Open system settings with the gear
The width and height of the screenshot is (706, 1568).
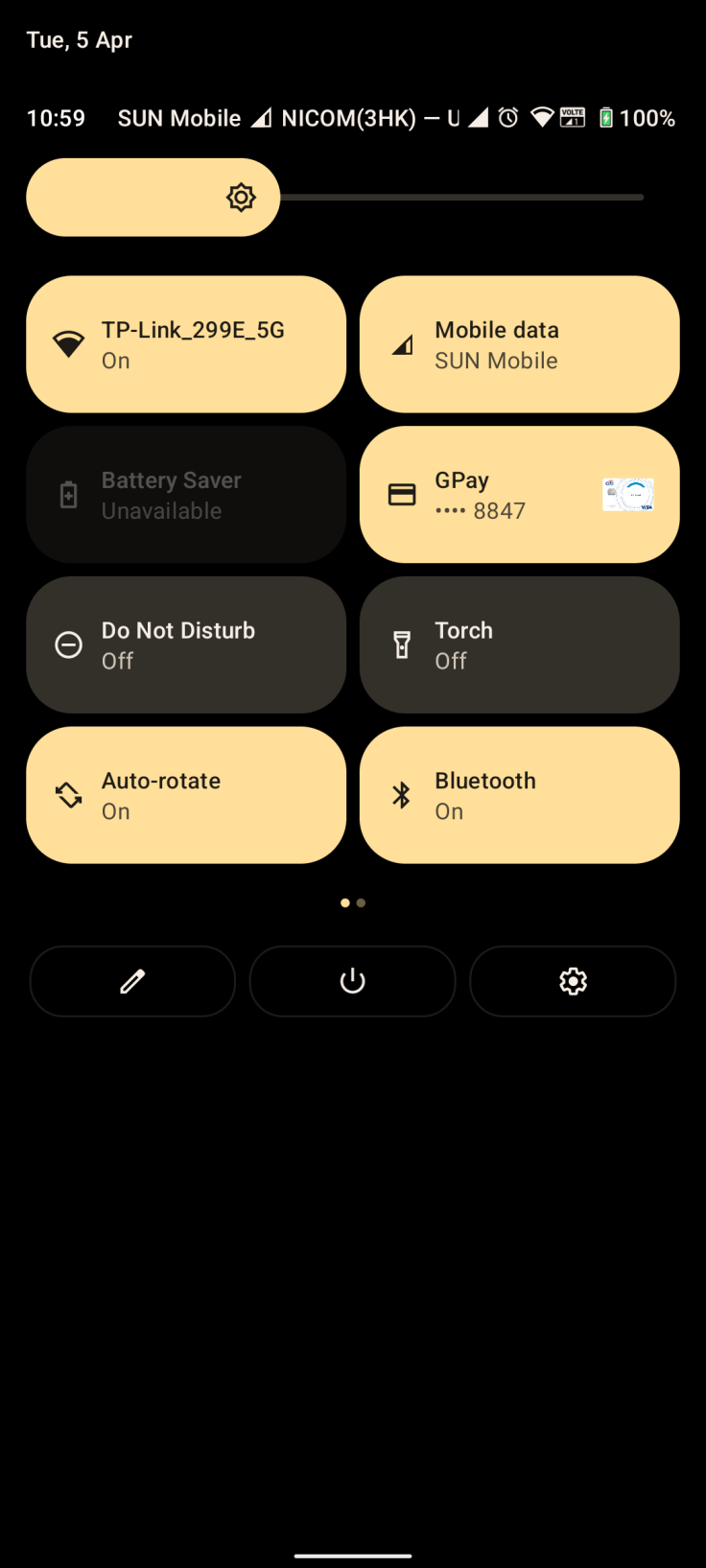573,981
